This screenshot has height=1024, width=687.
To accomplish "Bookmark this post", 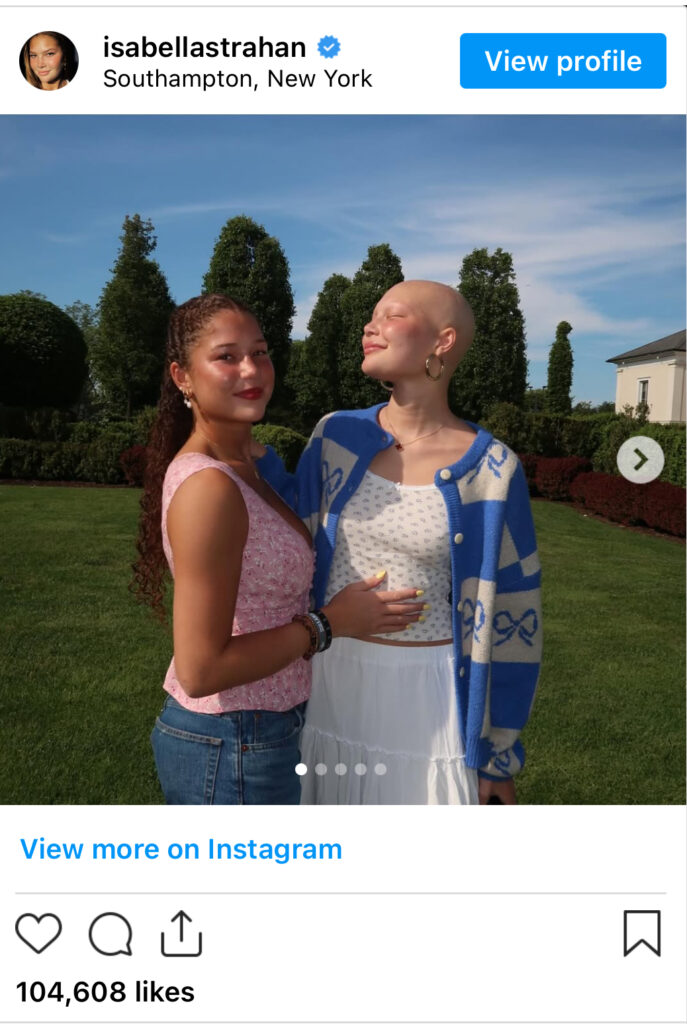I will (x=642, y=933).
